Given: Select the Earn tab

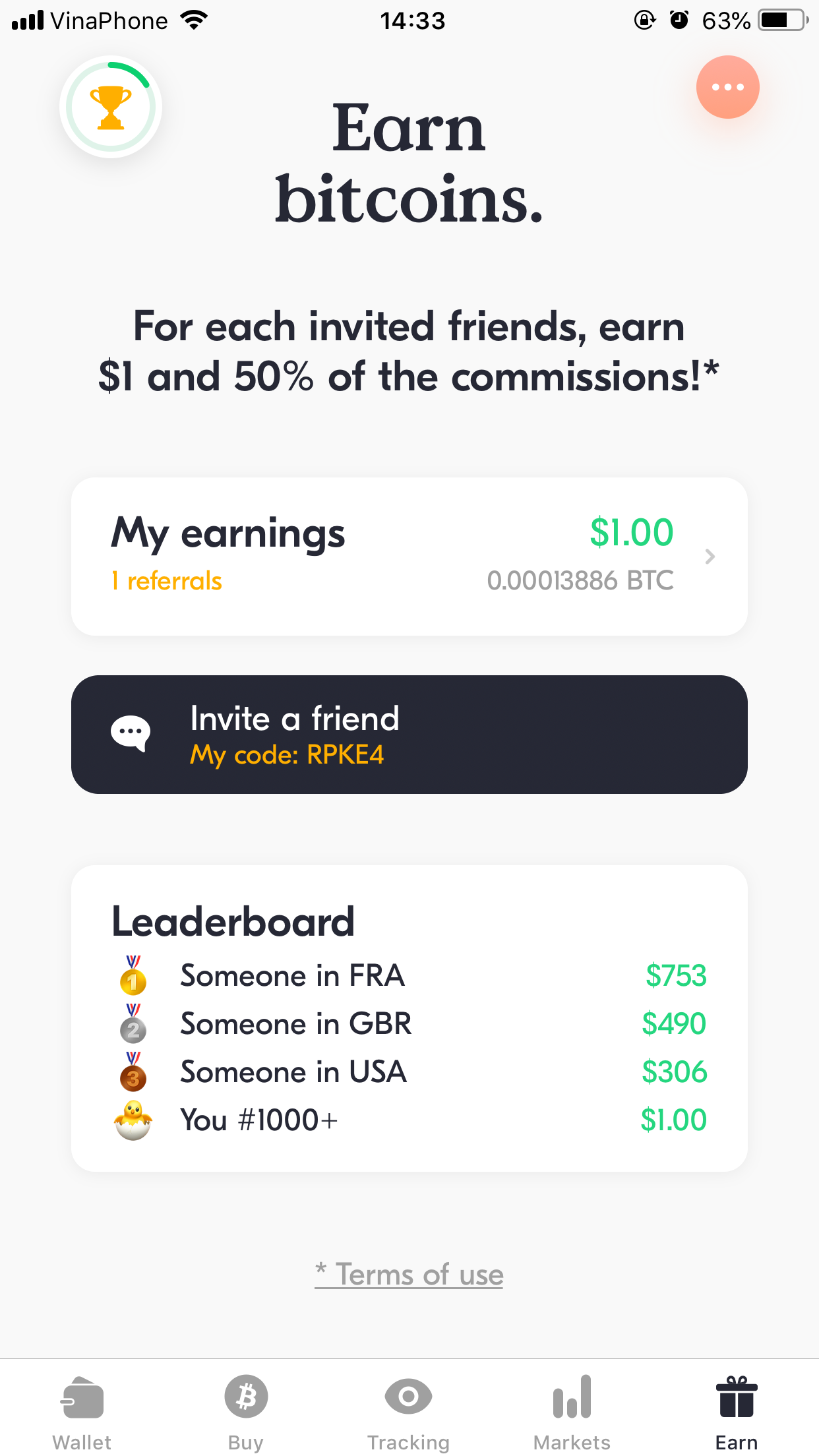Looking at the screenshot, I should 736,1412.
